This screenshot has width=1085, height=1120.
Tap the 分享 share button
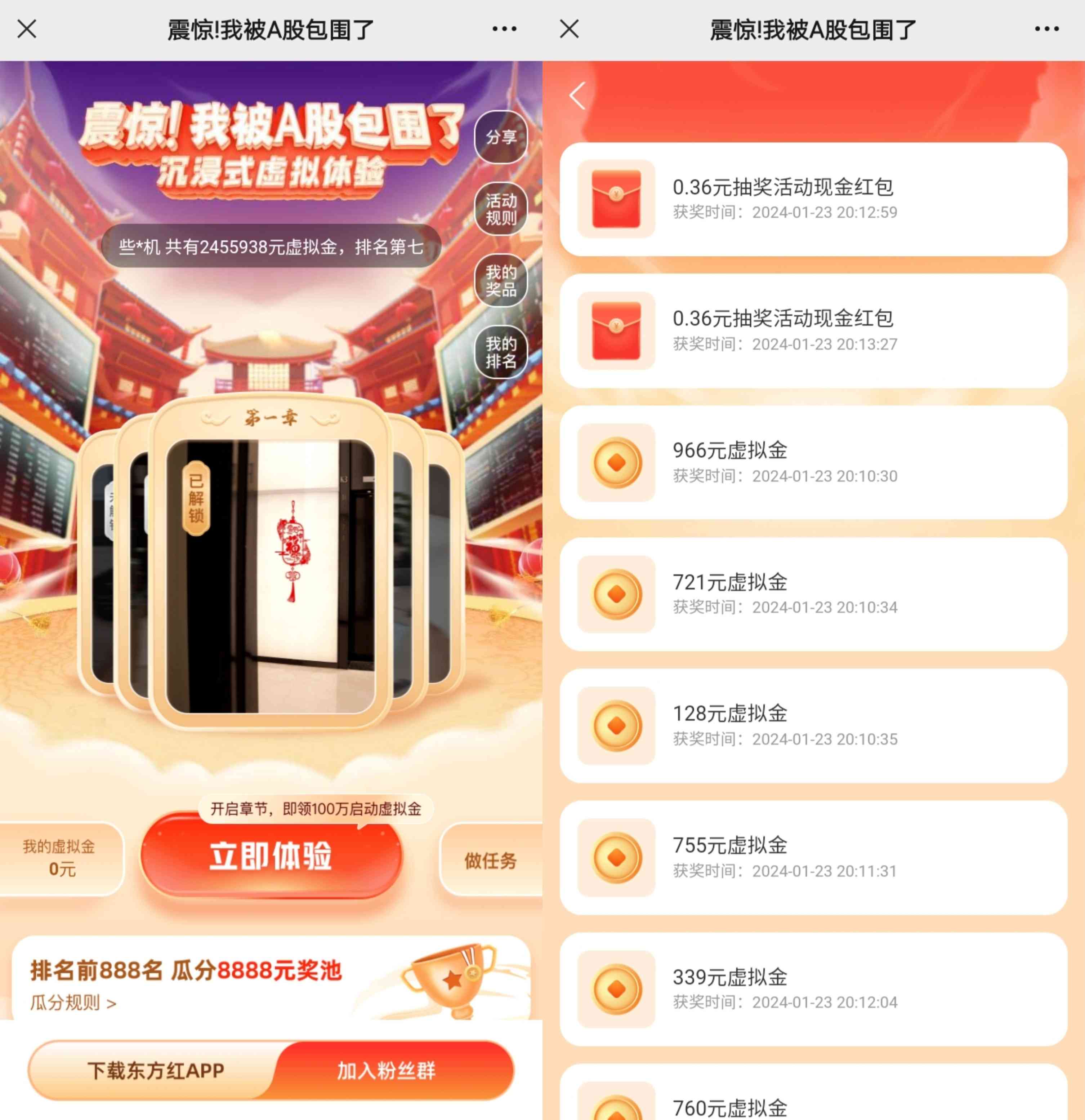click(x=500, y=137)
